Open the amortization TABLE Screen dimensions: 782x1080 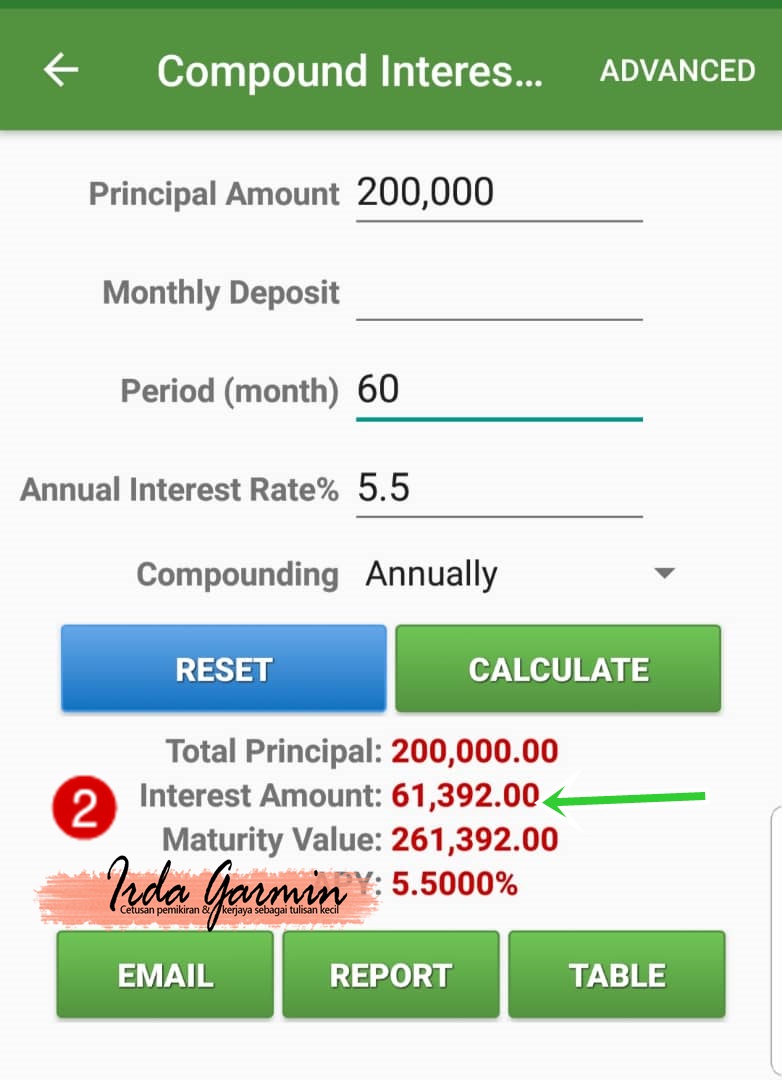point(616,974)
